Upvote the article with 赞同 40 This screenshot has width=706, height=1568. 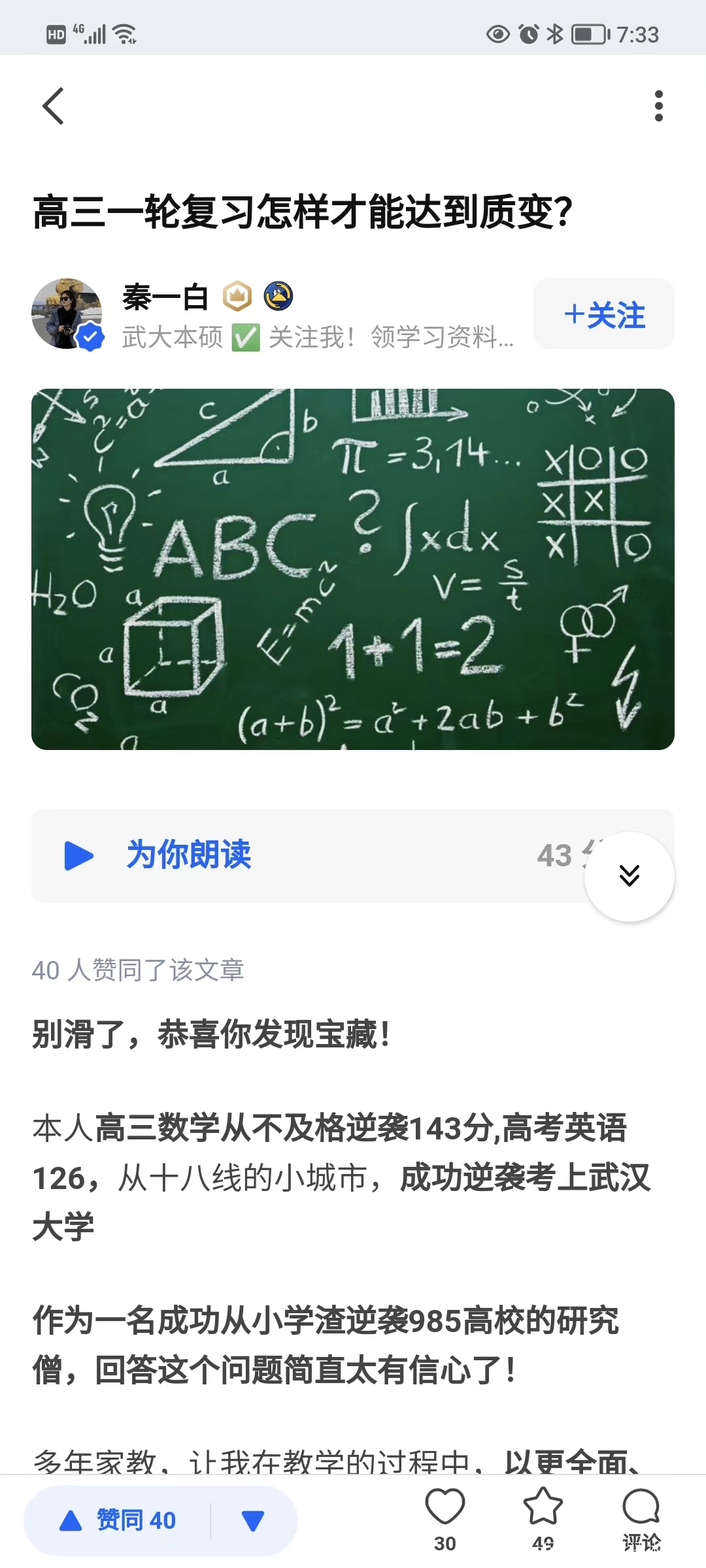coord(119,1520)
